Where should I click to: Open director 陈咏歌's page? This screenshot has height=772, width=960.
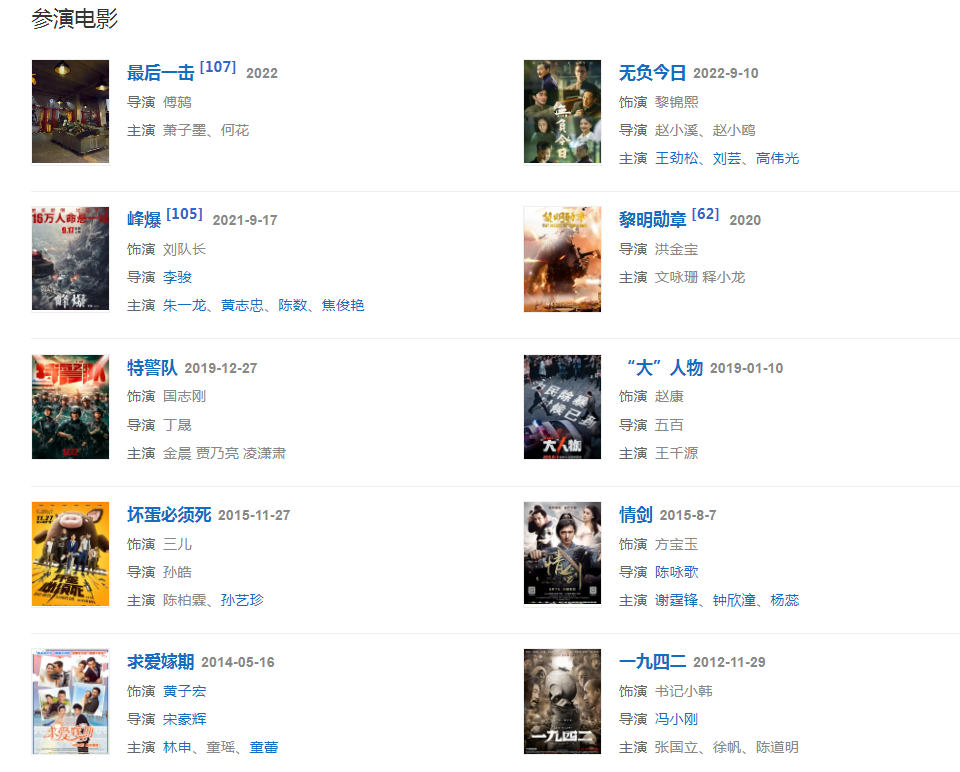coord(676,572)
